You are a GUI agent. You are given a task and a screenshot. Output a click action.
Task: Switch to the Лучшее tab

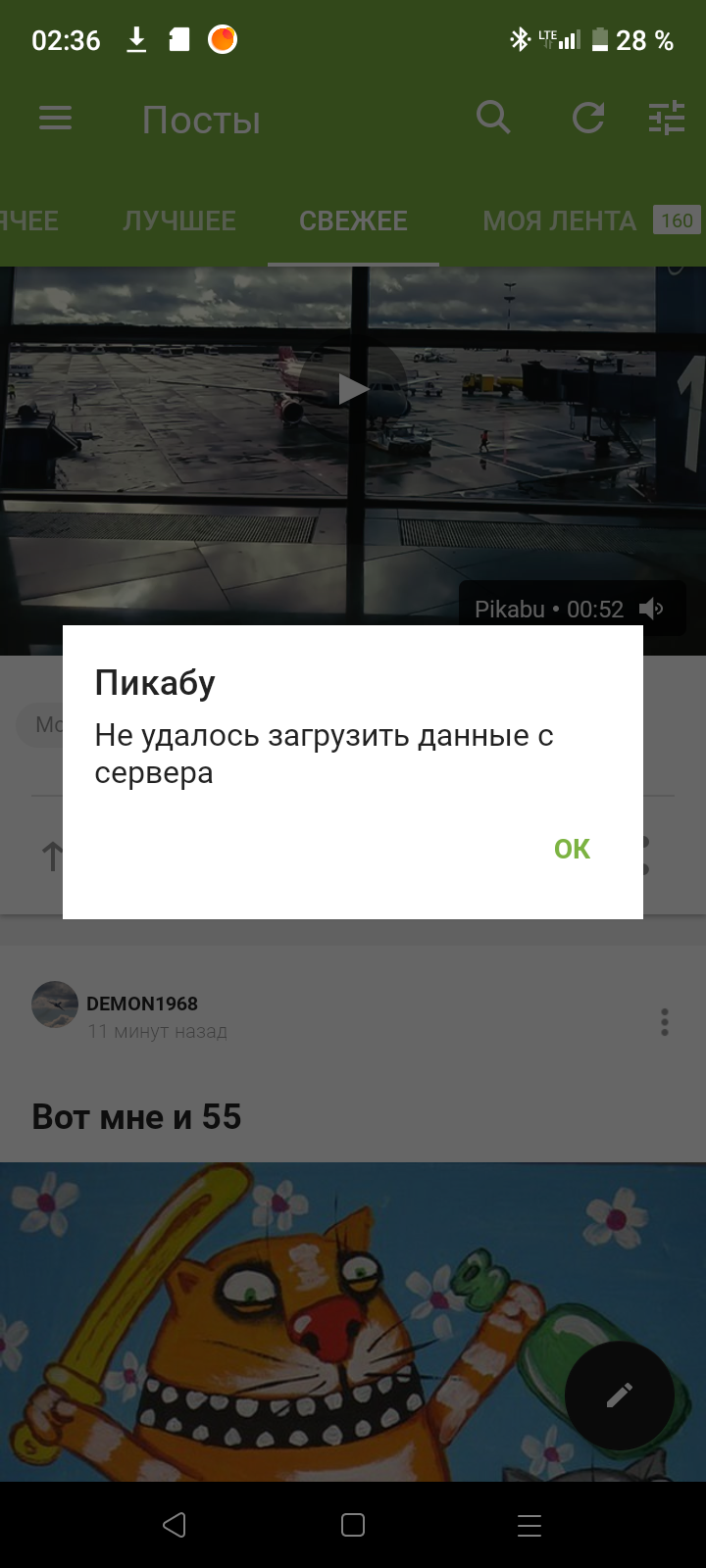pos(179,220)
